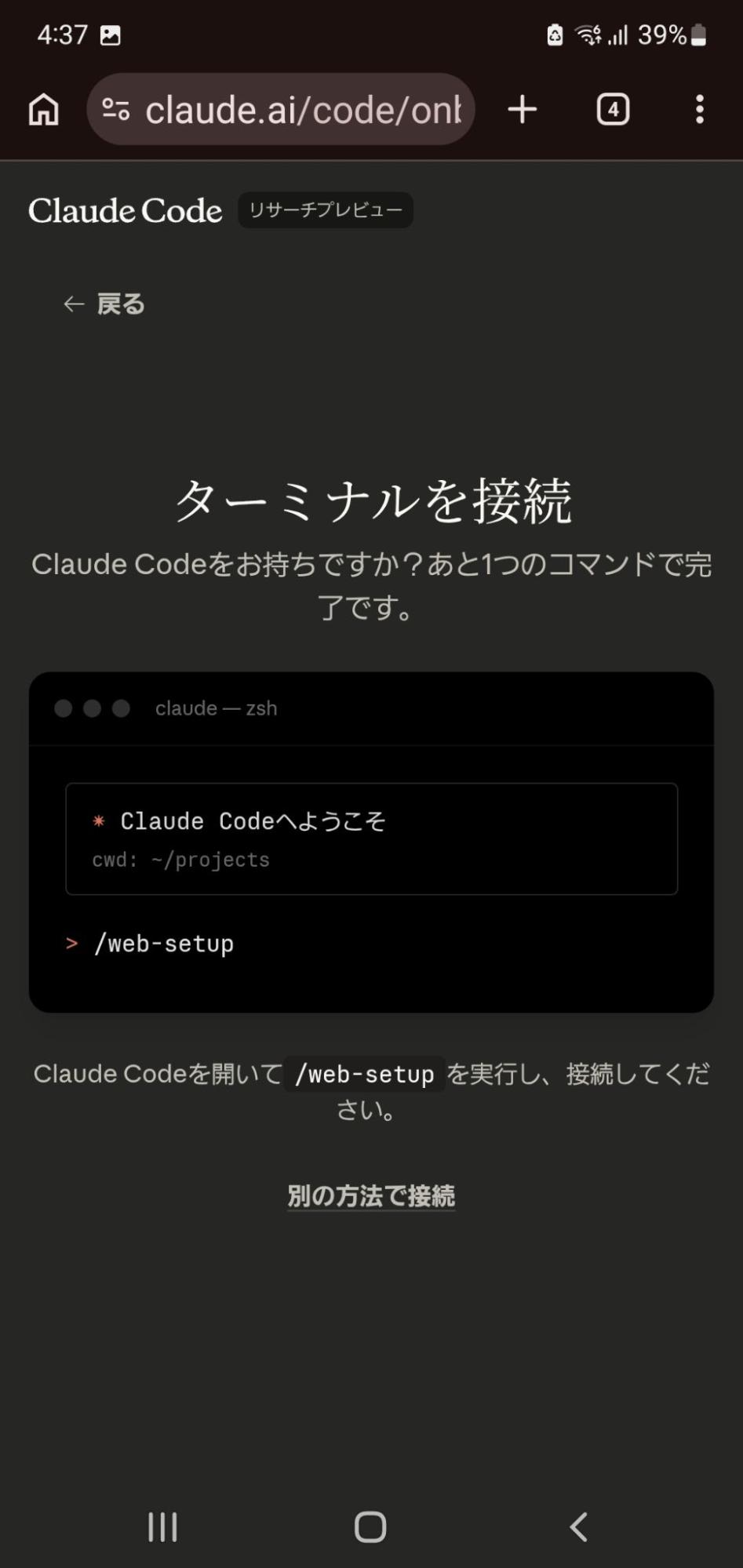Tap the asterisk icon beside Claude Codeへようこそ
743x1568 pixels.
tap(97, 820)
